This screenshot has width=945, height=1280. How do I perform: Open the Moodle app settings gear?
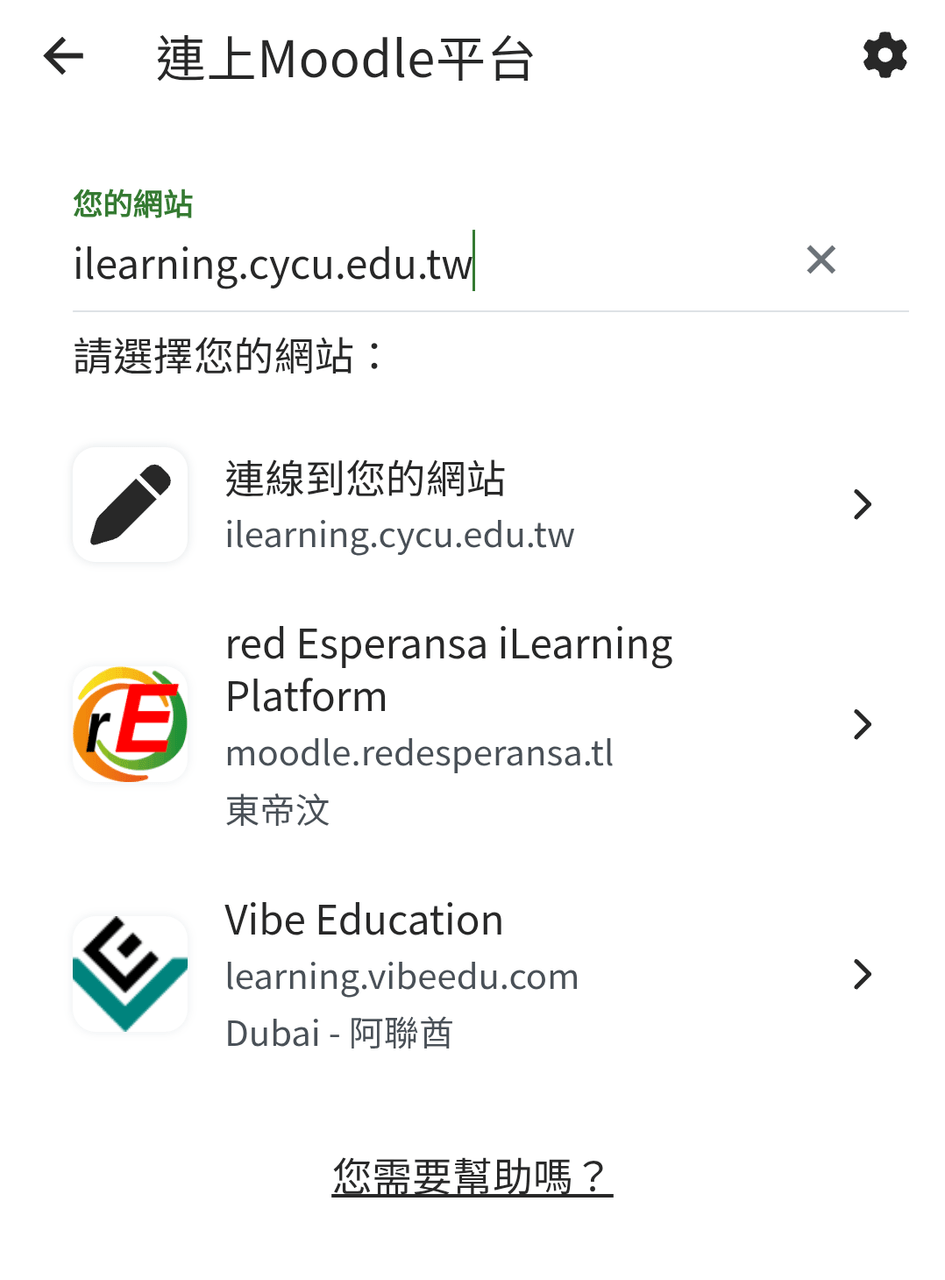click(x=884, y=57)
